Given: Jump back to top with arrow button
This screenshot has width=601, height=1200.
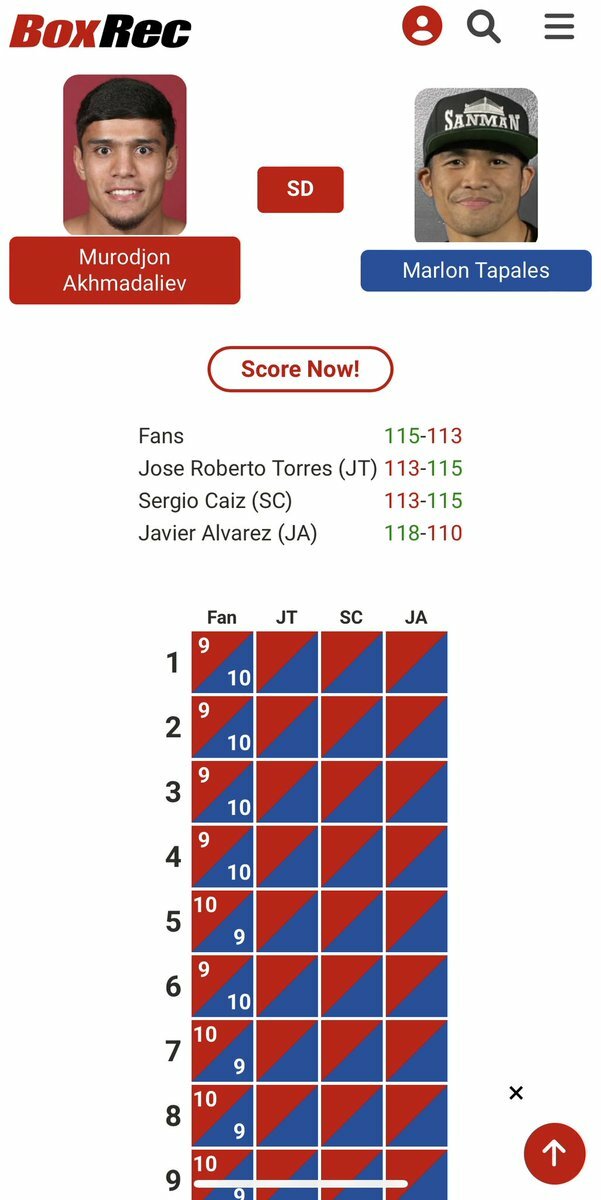Looking at the screenshot, I should (554, 1153).
